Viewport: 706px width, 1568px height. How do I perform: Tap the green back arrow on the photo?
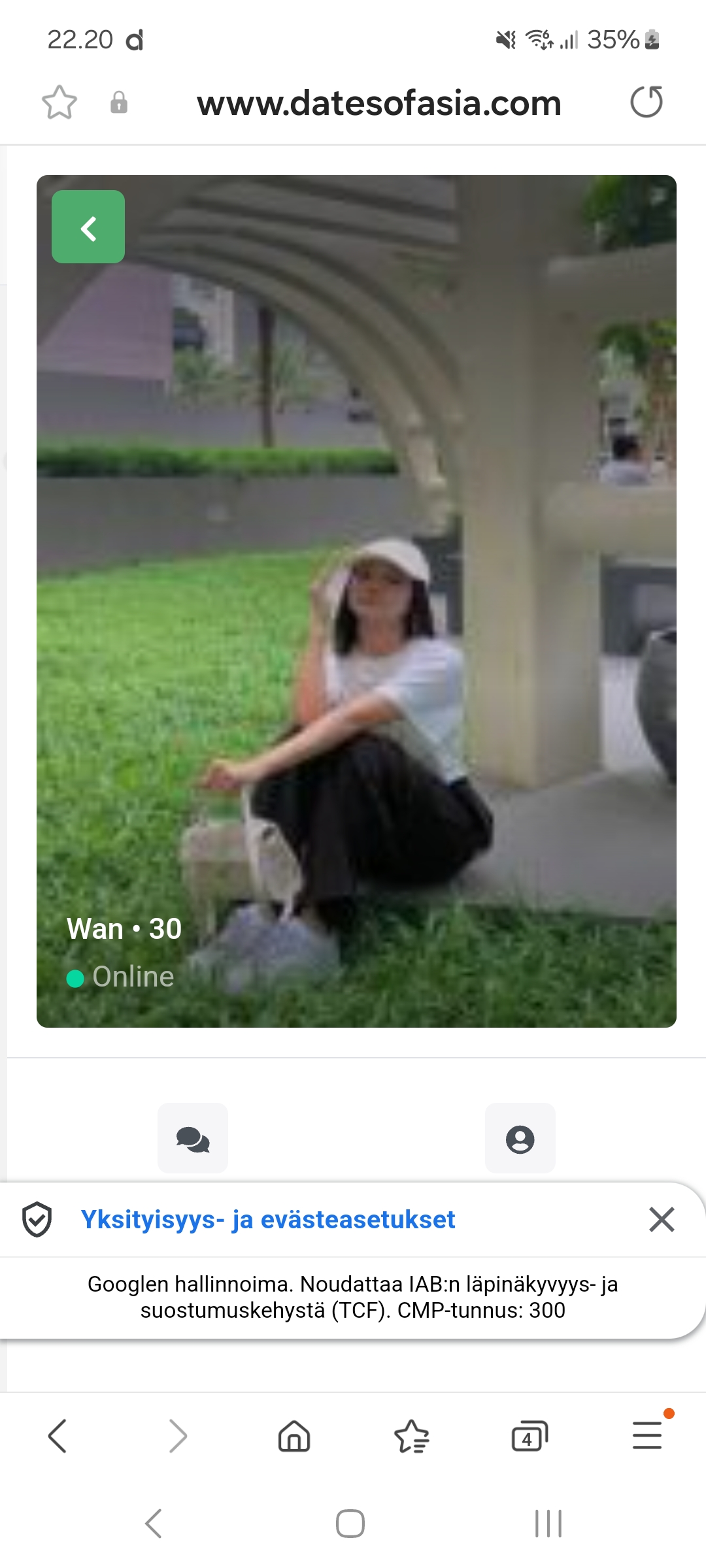(x=88, y=227)
